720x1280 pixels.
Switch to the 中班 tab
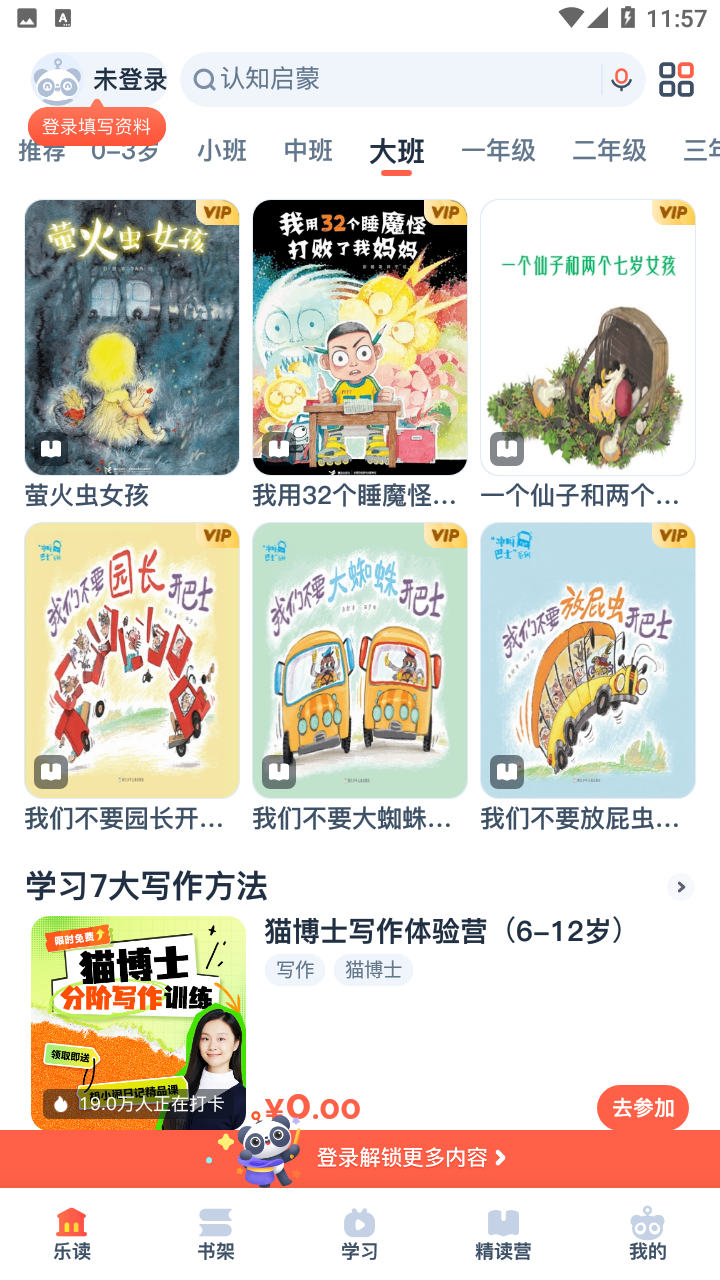pos(308,151)
